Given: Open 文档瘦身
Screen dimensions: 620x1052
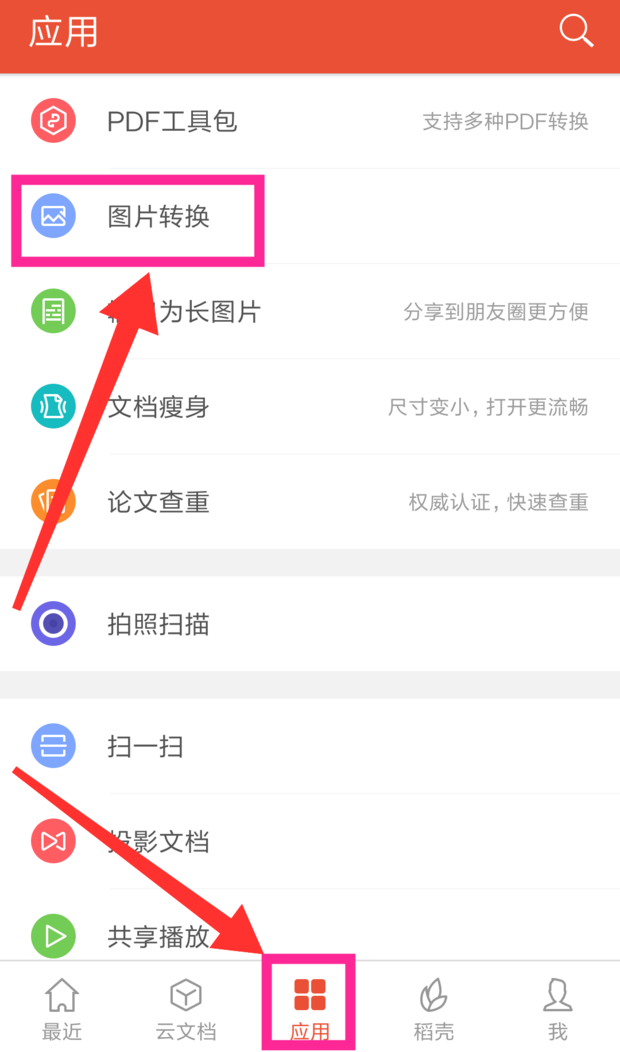Looking at the screenshot, I should click(x=310, y=407).
